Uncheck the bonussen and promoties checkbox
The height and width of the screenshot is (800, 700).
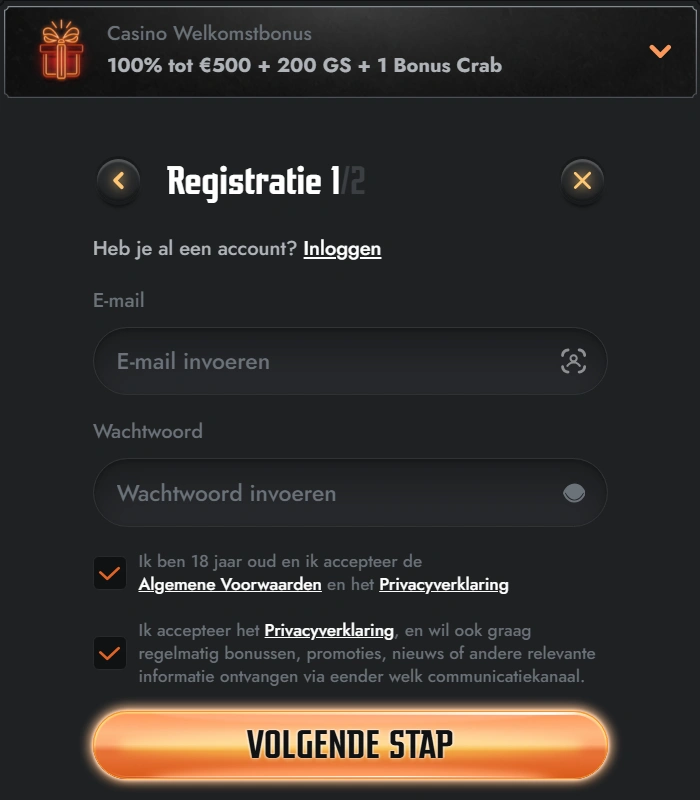(x=110, y=654)
